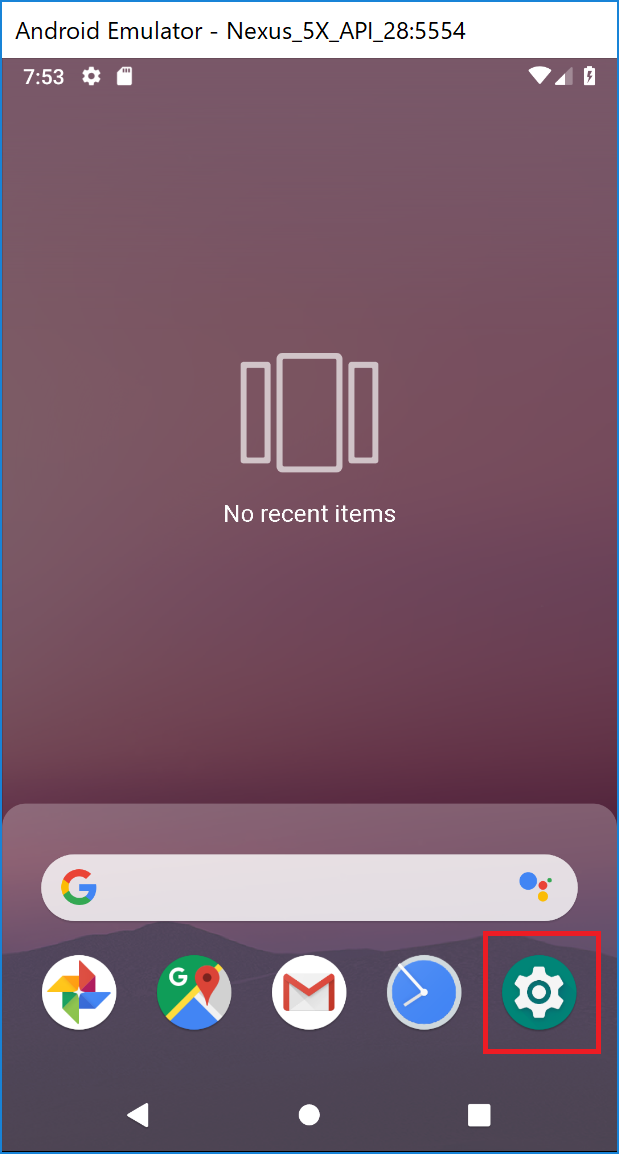The image size is (619, 1154).
Task: Open the Clock app
Action: pyautogui.click(x=424, y=992)
